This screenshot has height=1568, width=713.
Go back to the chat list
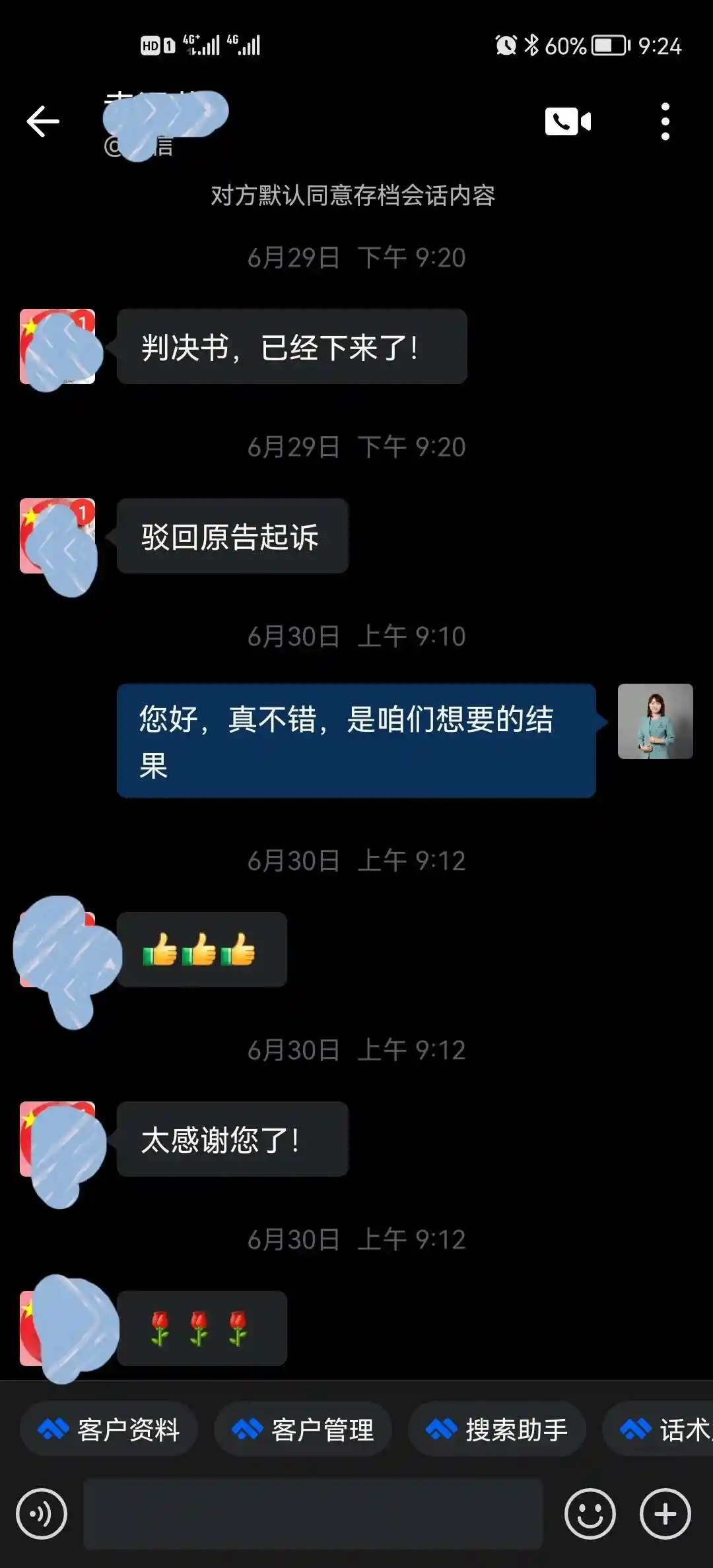click(x=43, y=122)
